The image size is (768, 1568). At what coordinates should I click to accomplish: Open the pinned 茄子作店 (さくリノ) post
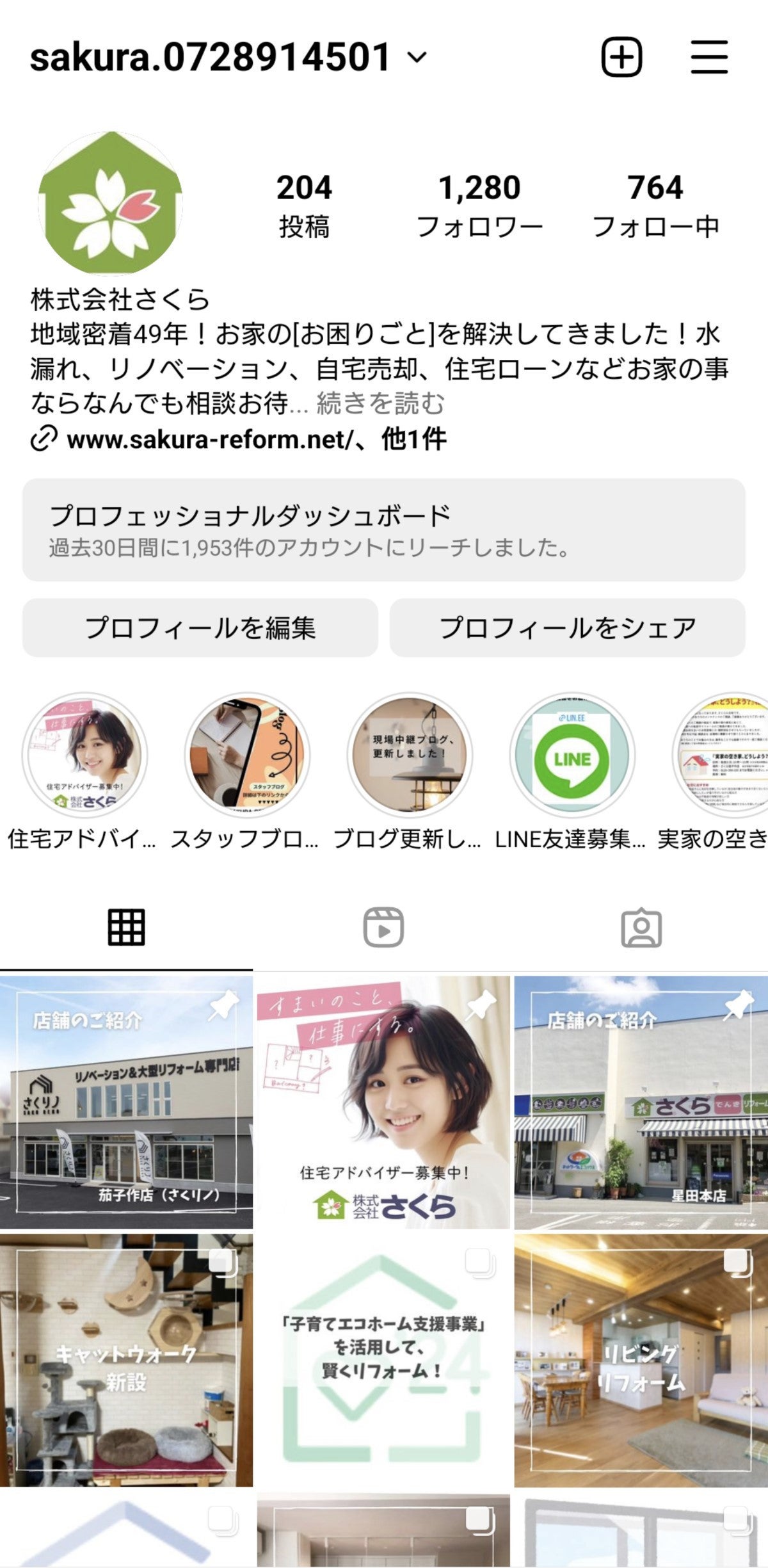[x=126, y=1103]
